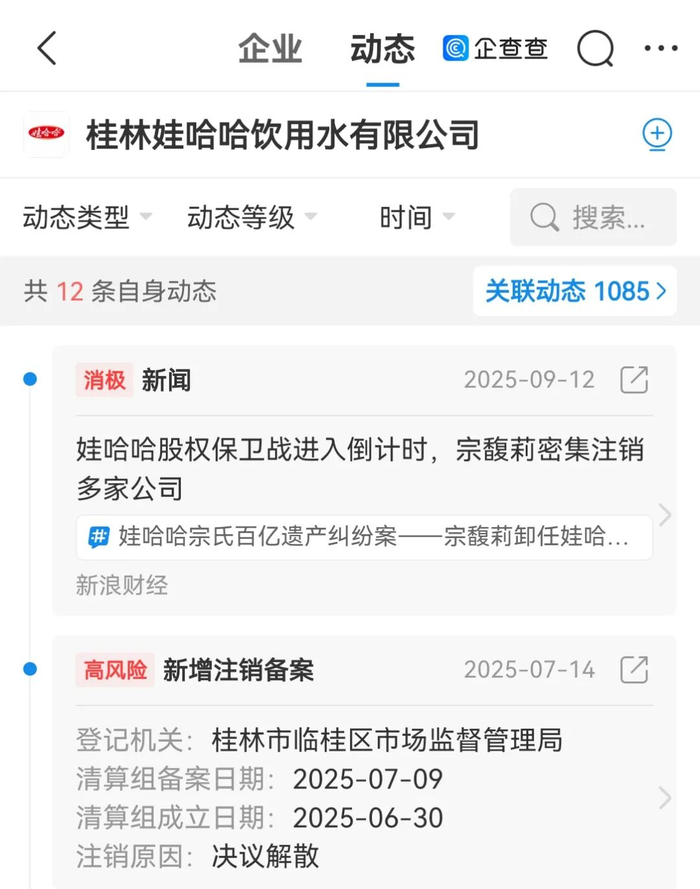This screenshot has height=889, width=700.
Task: View 关联动态 1085 related updates
Action: [x=575, y=291]
